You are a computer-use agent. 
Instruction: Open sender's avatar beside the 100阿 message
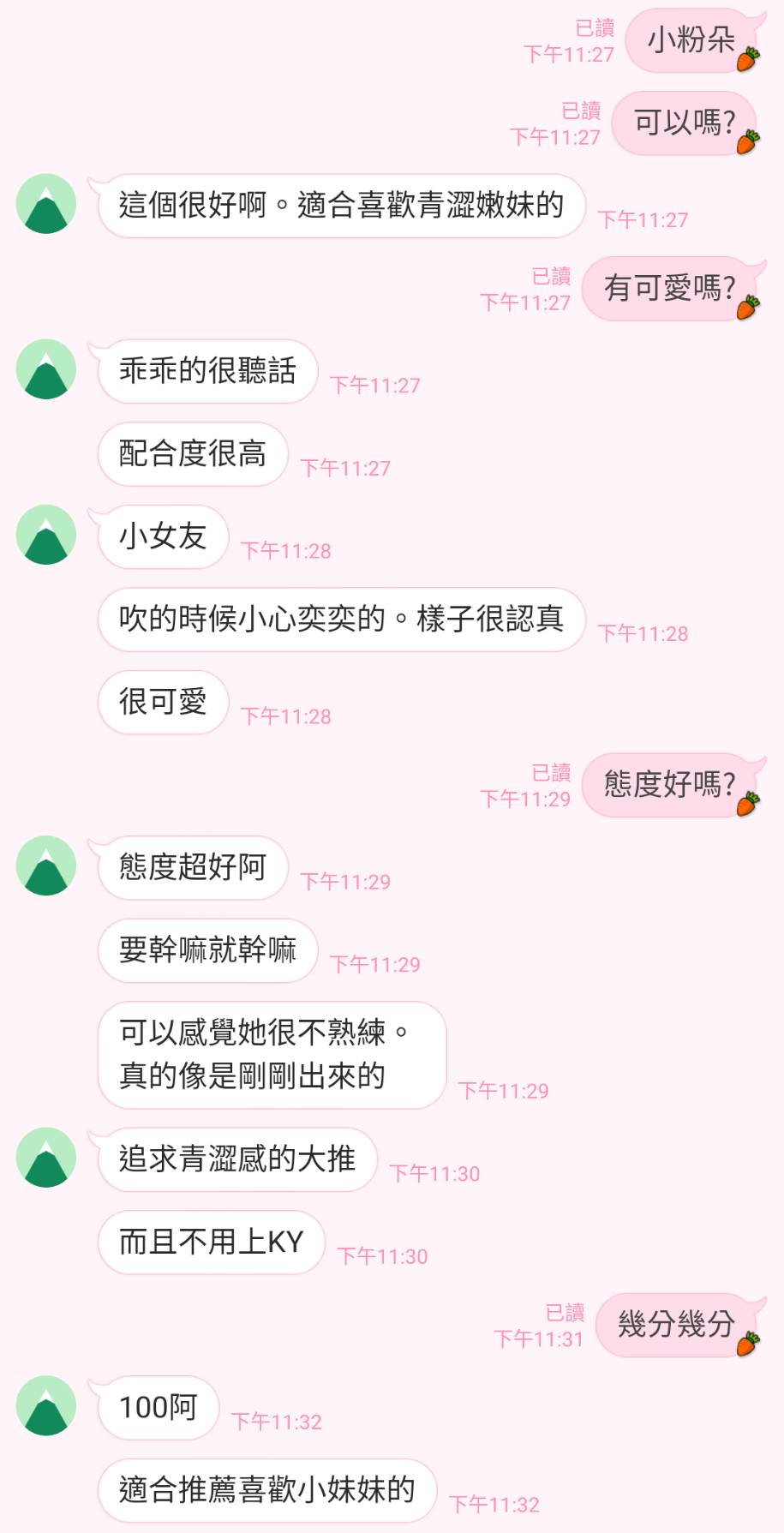[x=46, y=1405]
